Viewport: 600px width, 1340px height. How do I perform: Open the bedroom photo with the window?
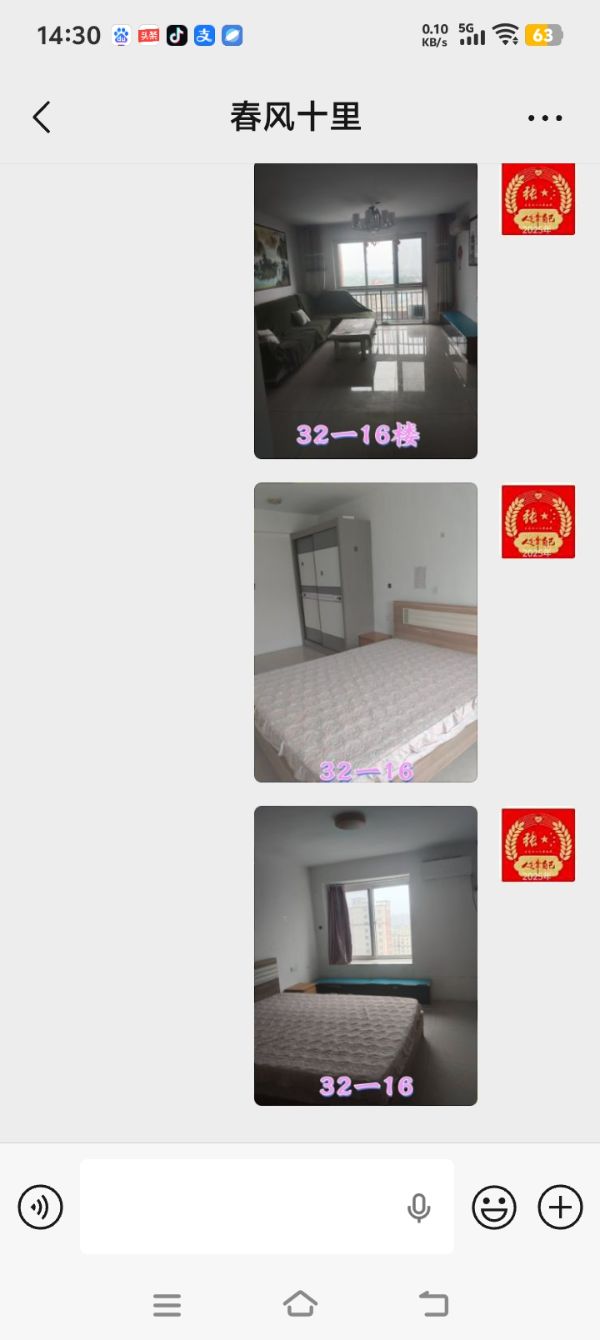[365, 955]
